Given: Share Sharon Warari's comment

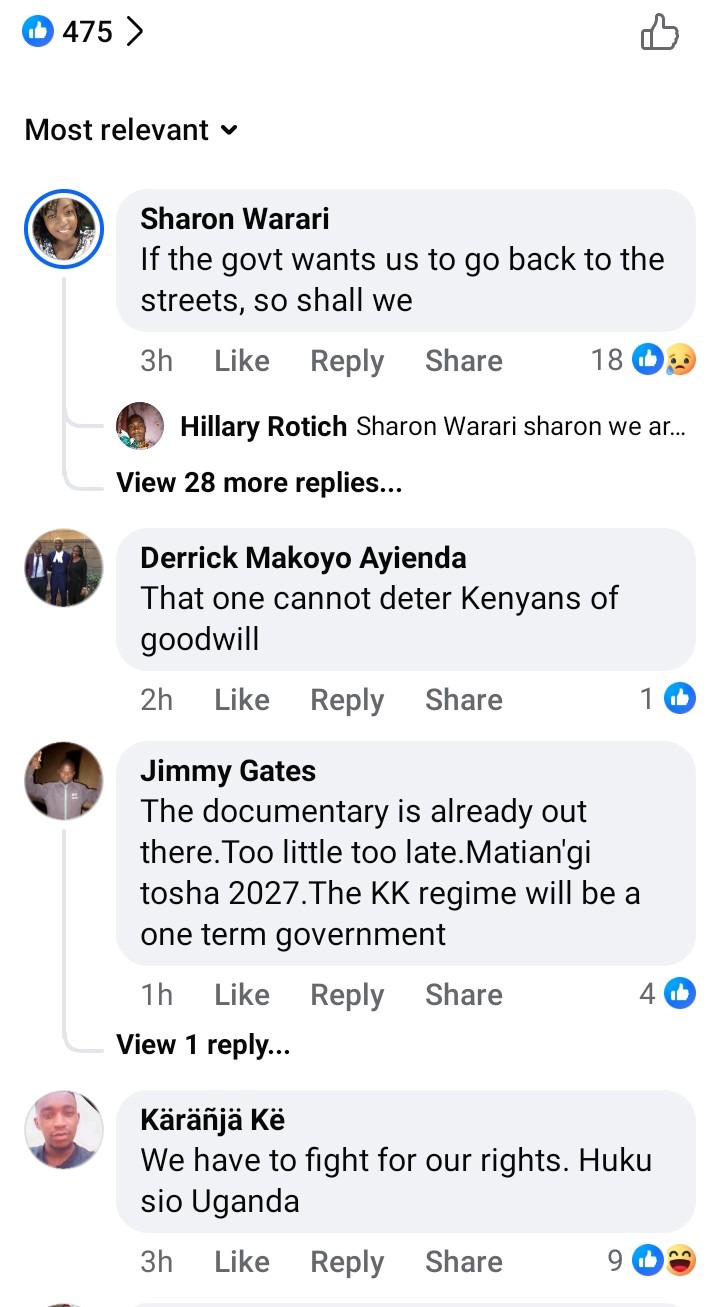Looking at the screenshot, I should (x=463, y=361).
